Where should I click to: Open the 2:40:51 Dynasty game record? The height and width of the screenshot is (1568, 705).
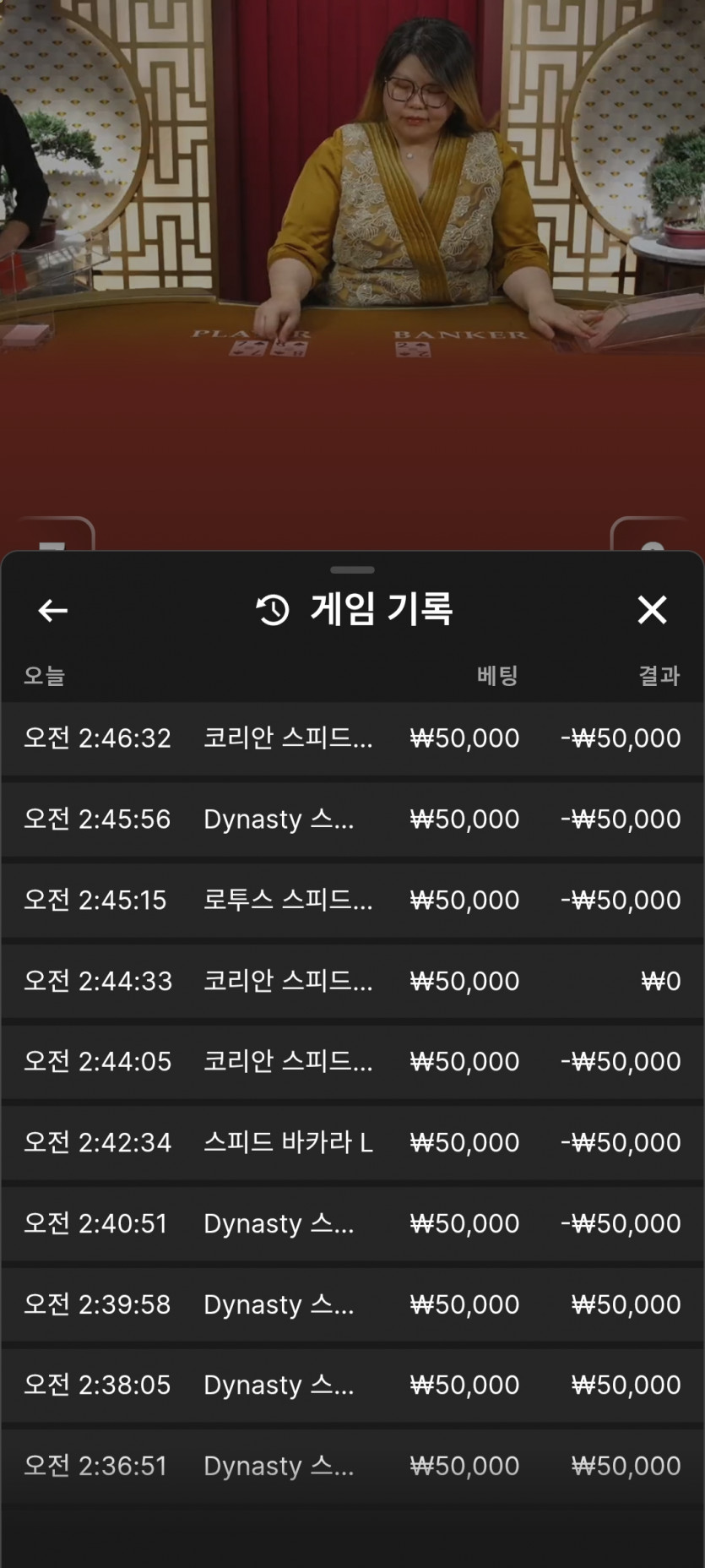click(x=352, y=1224)
